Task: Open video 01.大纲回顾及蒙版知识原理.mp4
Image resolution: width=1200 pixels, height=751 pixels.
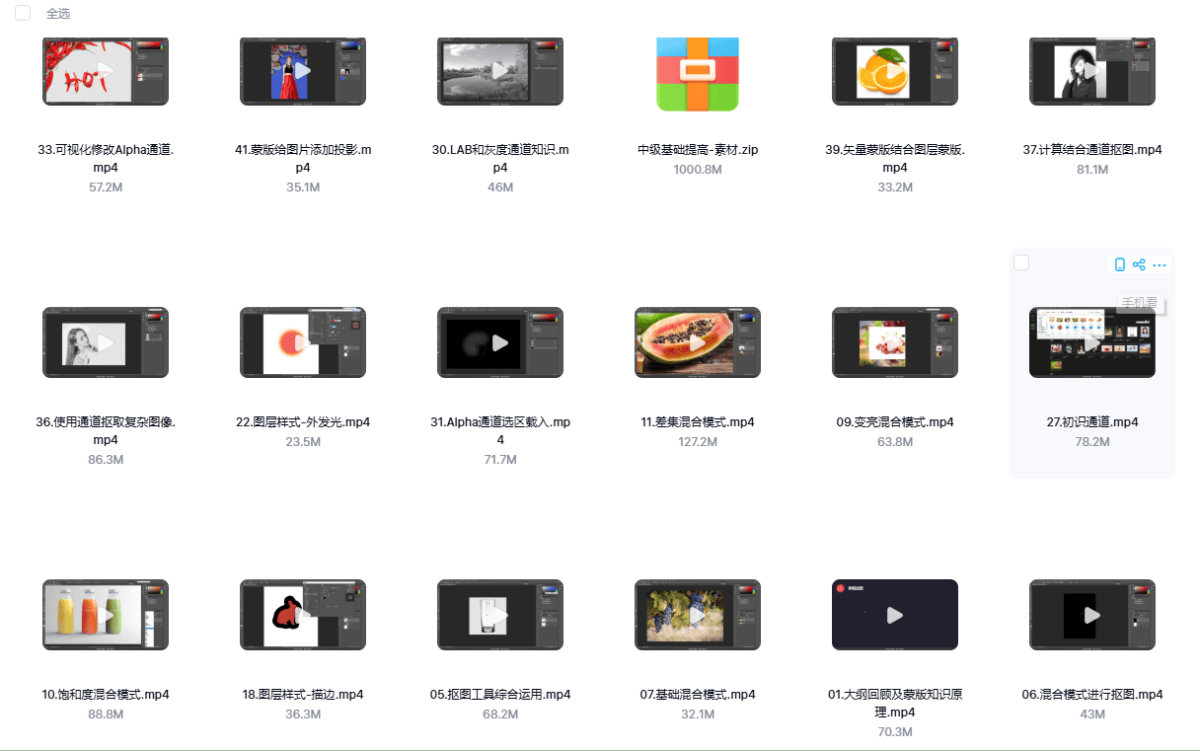Action: (895, 615)
